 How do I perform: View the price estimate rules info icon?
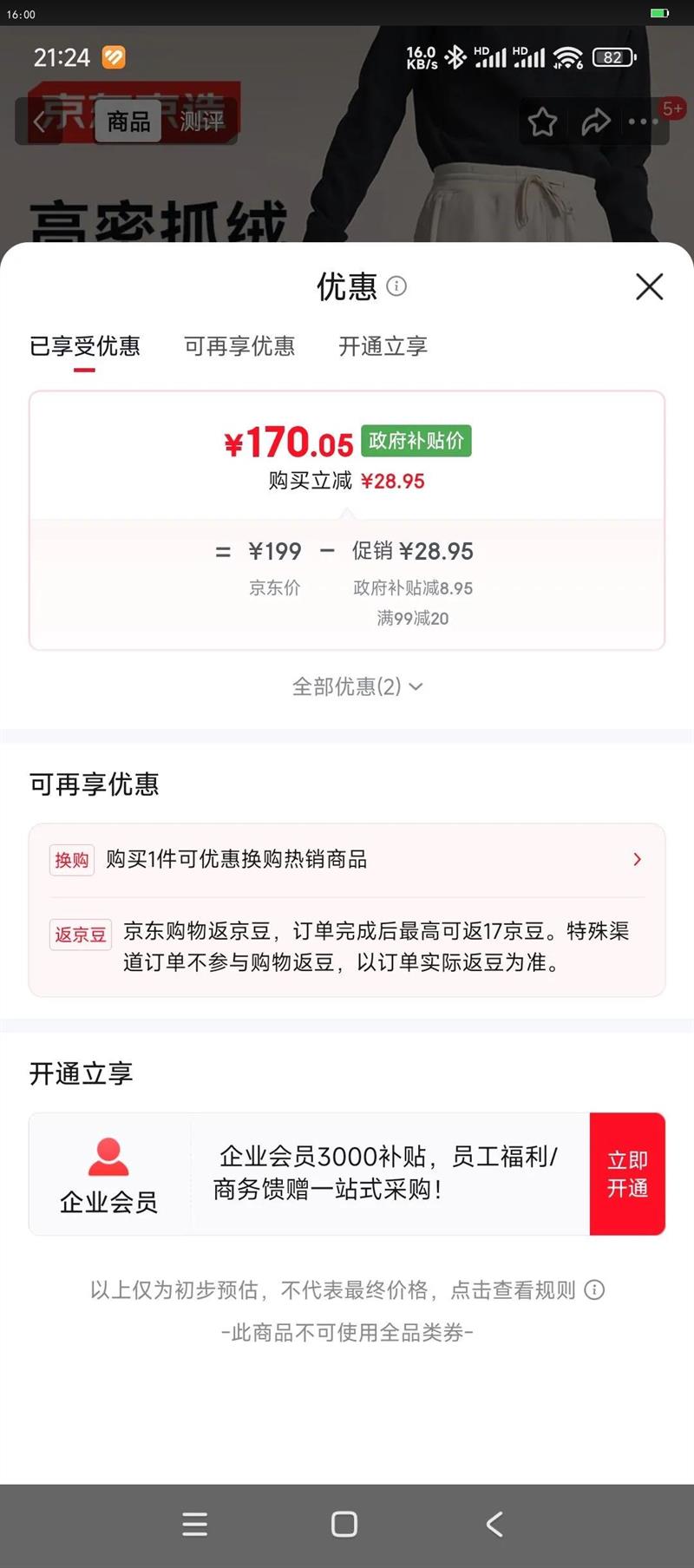tap(594, 1289)
